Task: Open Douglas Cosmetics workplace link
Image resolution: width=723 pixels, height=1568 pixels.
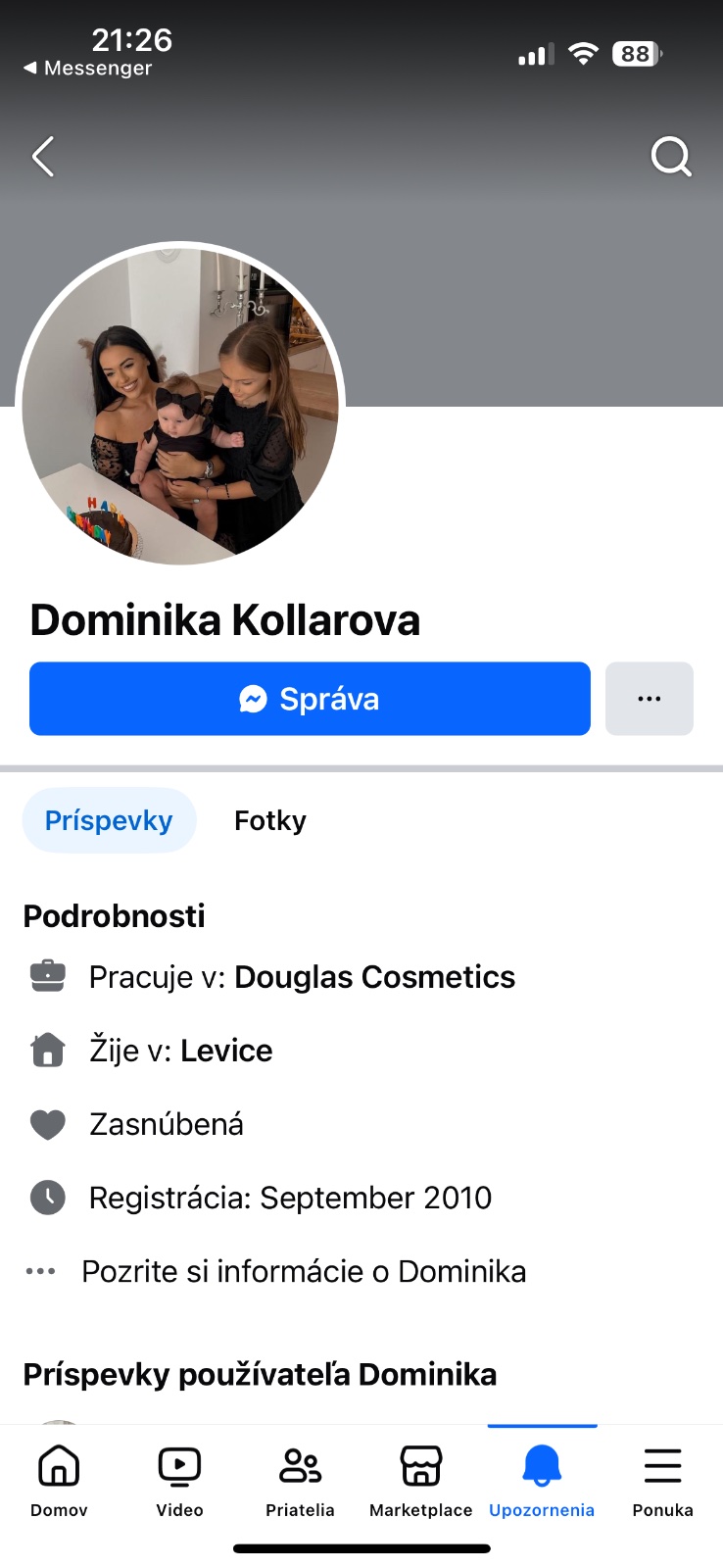Action: pyautogui.click(x=374, y=977)
